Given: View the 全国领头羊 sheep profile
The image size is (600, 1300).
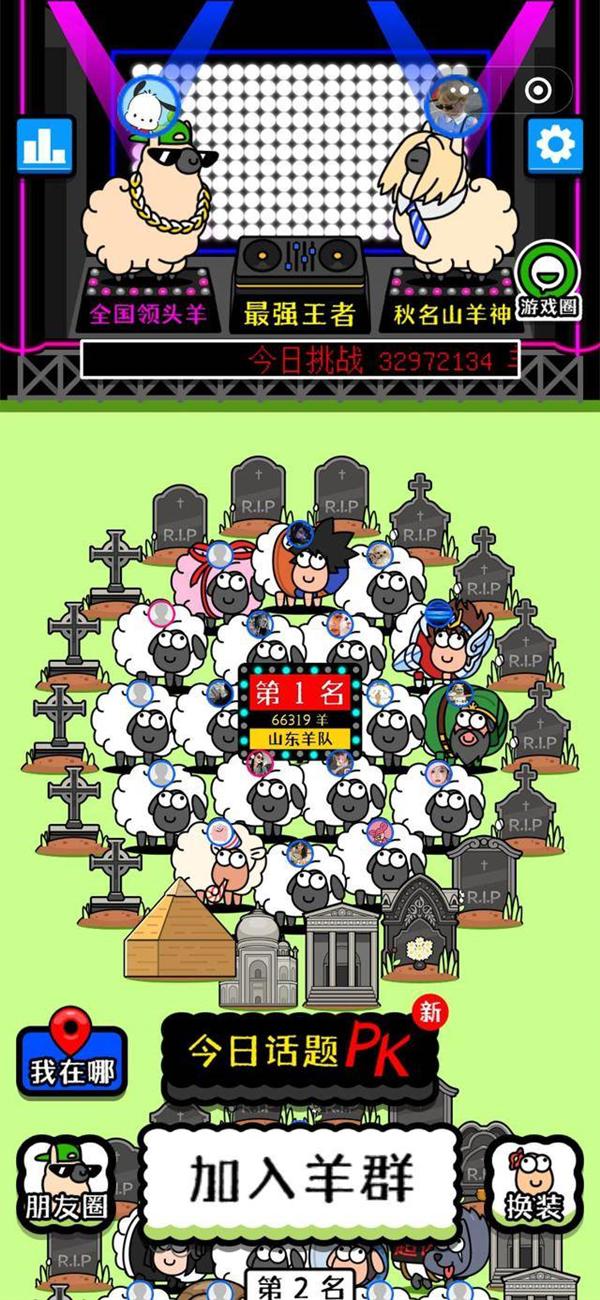Looking at the screenshot, I should click(150, 210).
